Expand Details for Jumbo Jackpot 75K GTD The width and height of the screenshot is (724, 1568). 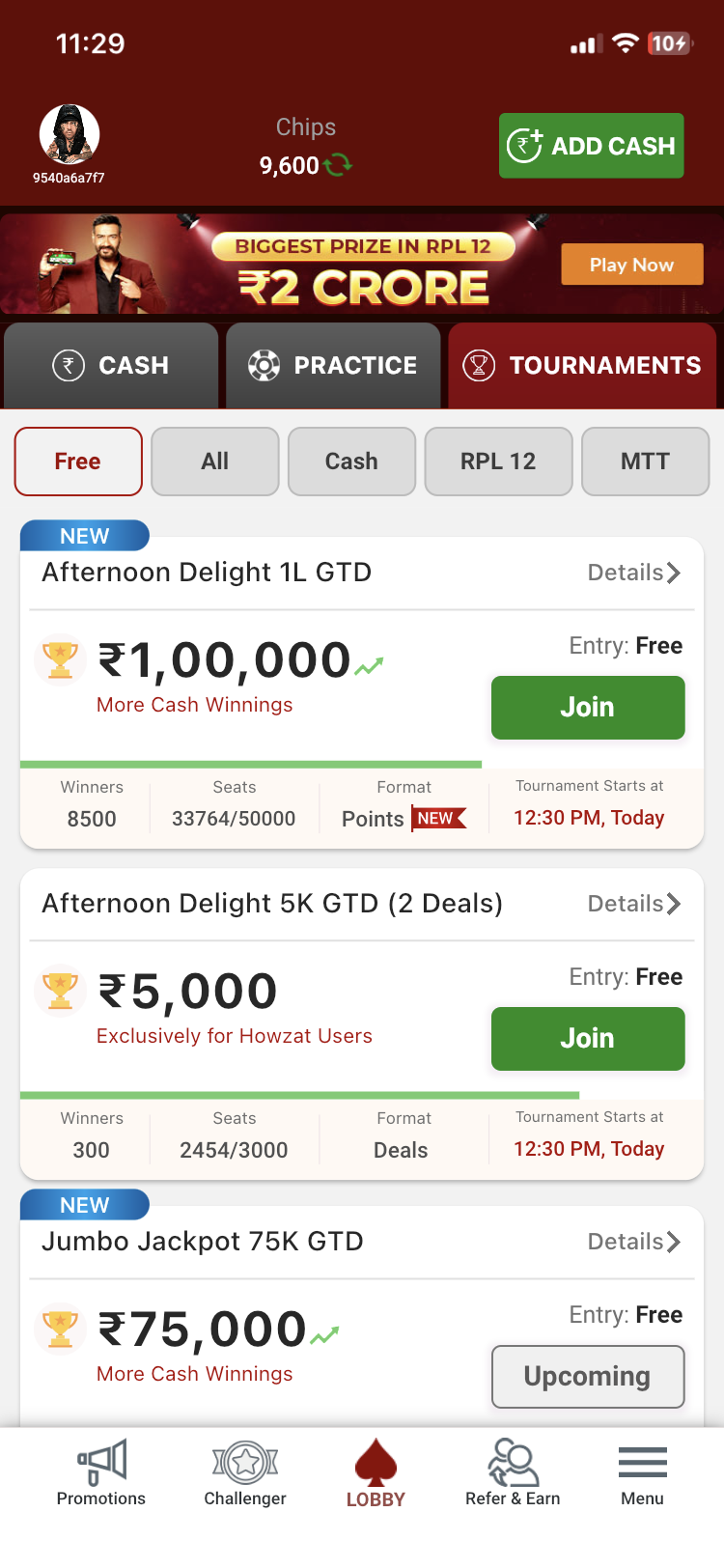(x=632, y=1241)
